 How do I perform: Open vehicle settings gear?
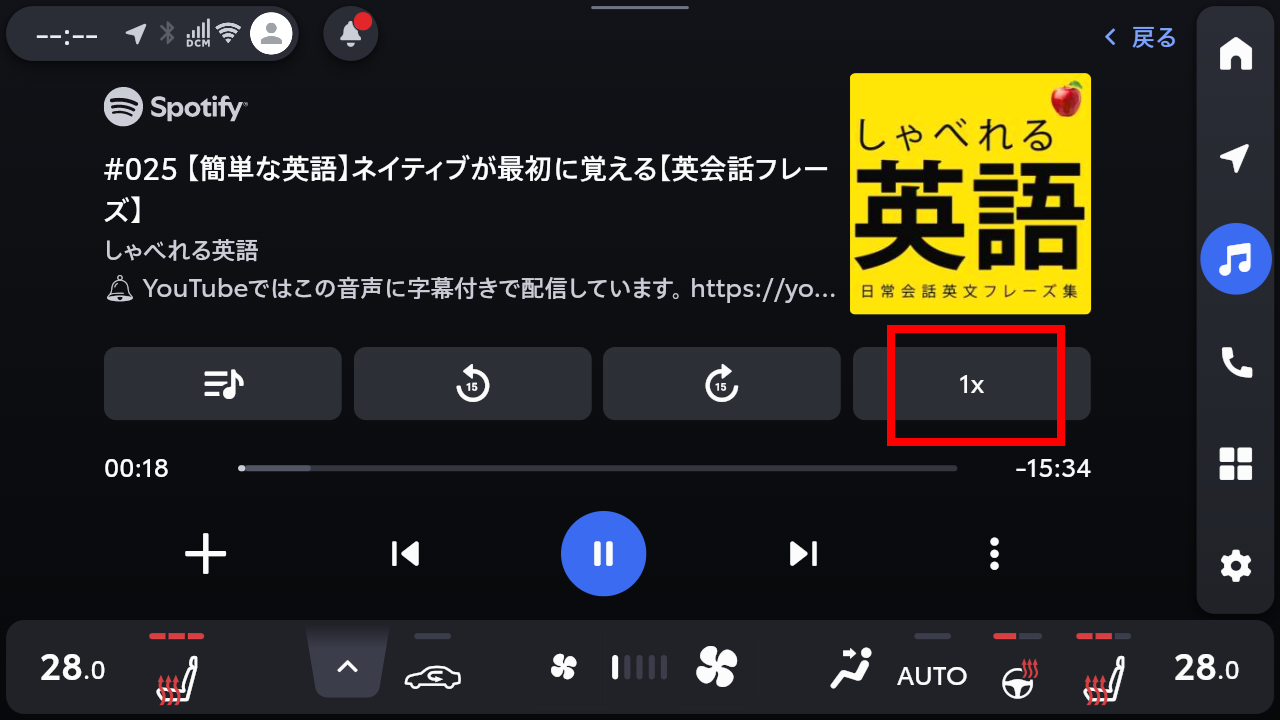(x=1236, y=566)
